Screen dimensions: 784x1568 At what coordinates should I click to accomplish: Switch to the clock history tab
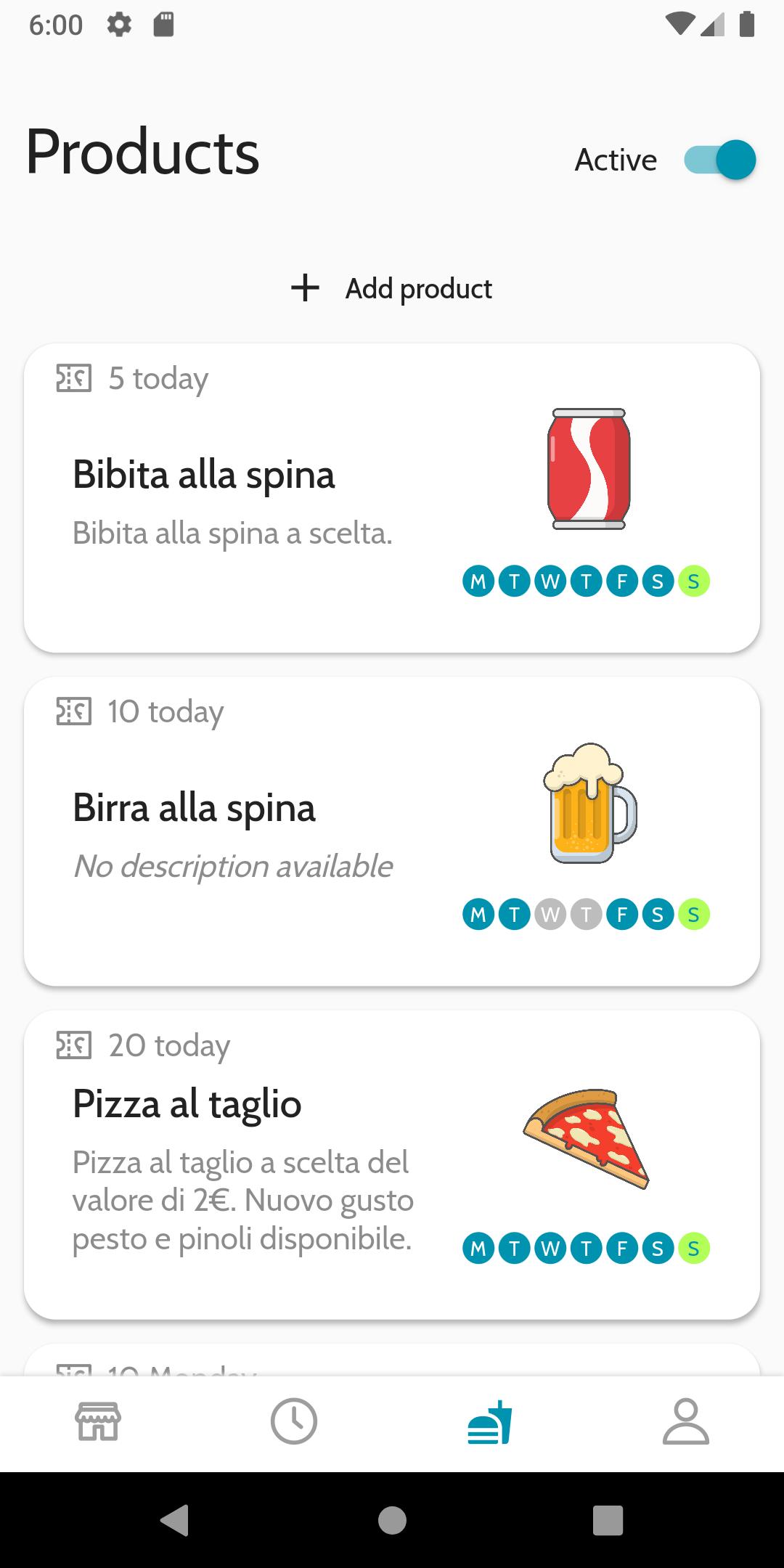click(x=294, y=1421)
